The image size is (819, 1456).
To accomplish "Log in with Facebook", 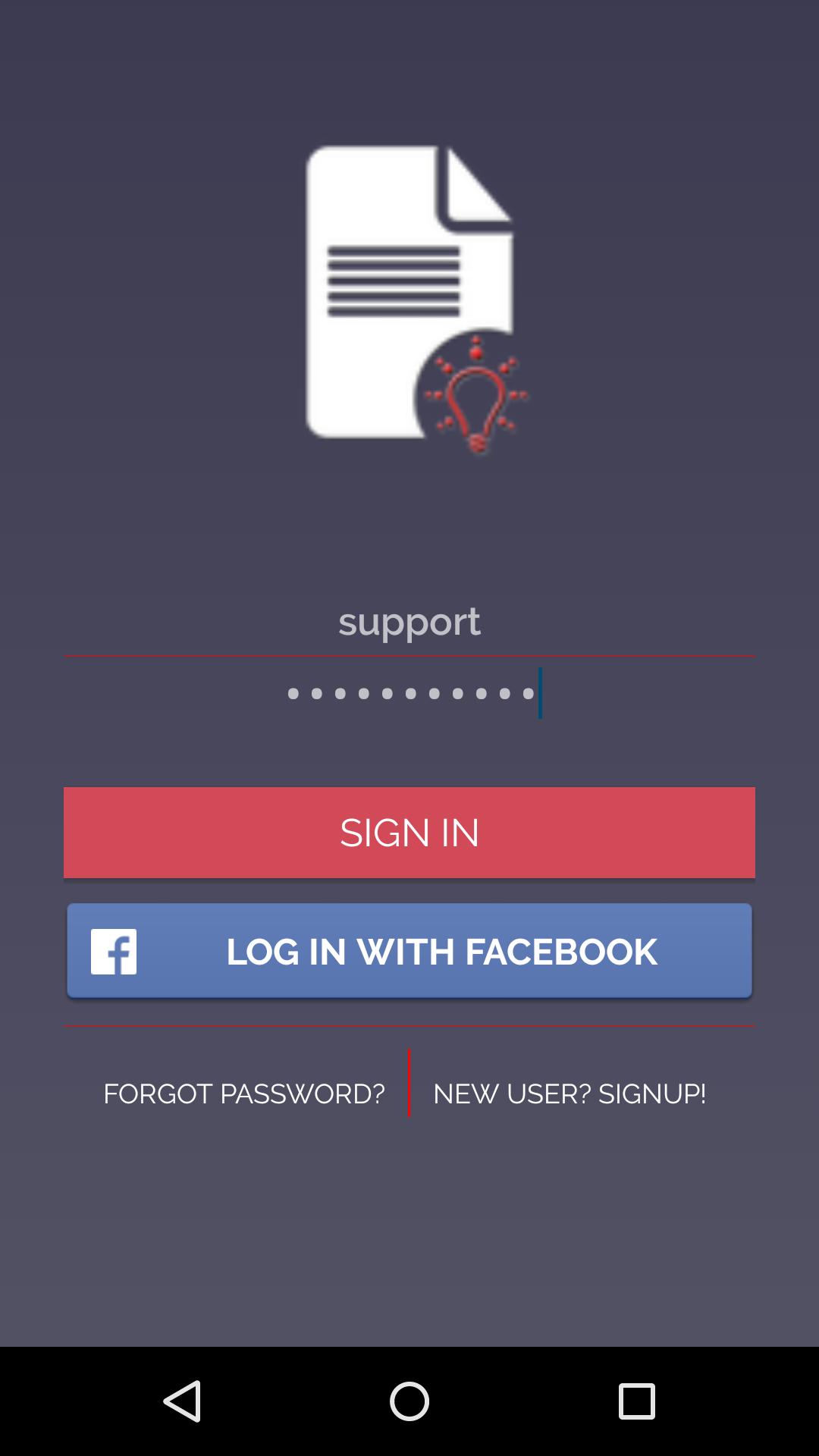I will pos(409,950).
